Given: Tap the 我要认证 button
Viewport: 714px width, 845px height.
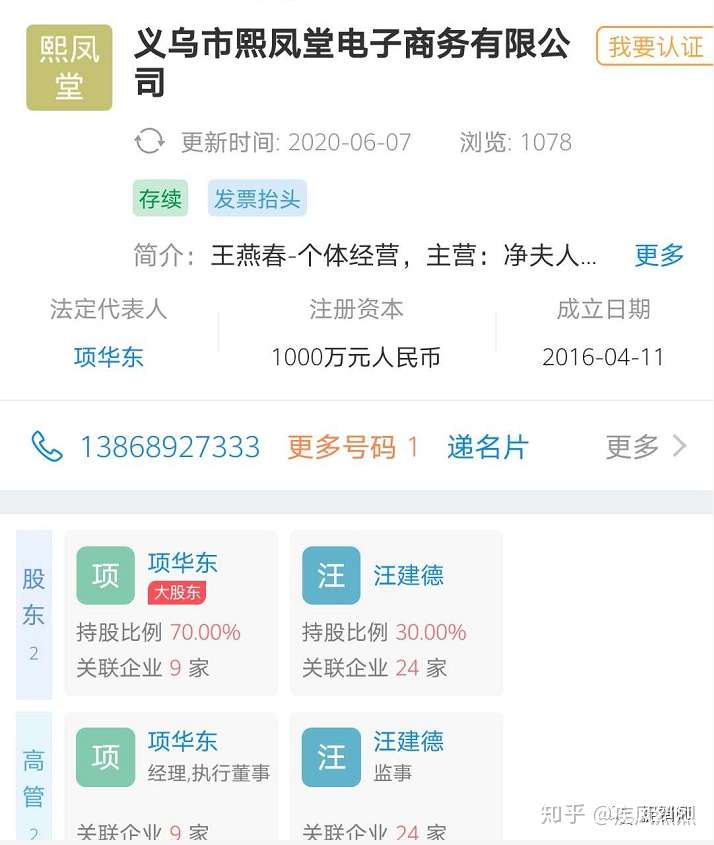Looking at the screenshot, I should pyautogui.click(x=654, y=47).
